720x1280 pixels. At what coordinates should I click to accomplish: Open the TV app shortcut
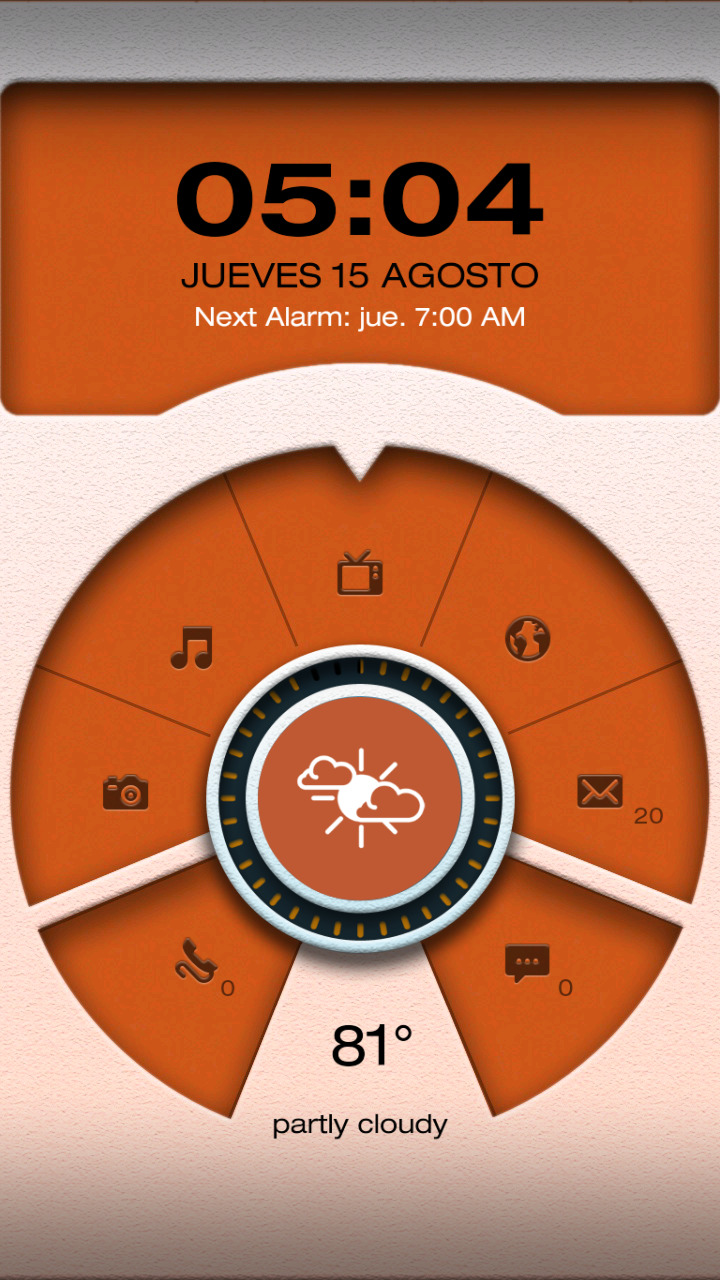[x=359, y=573]
